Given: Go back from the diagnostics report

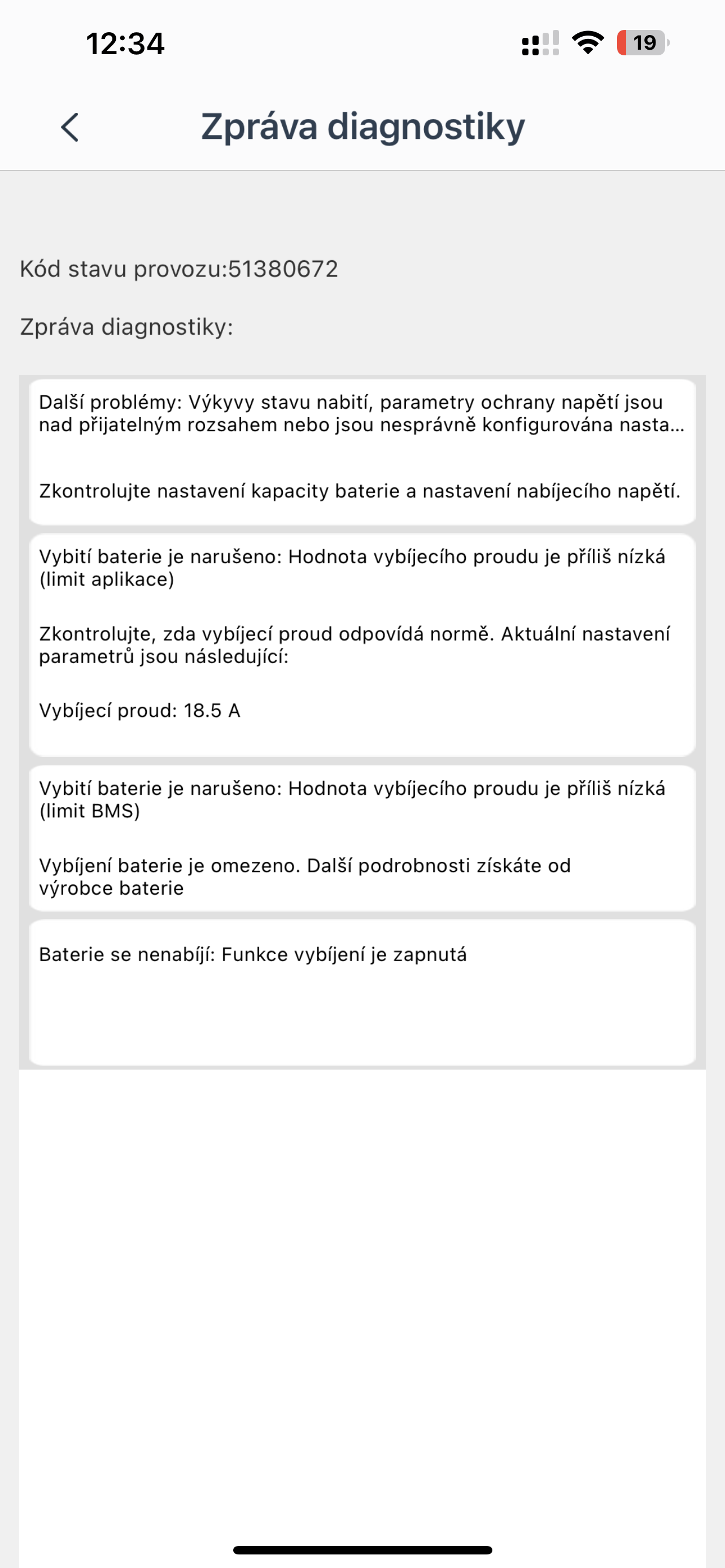Looking at the screenshot, I should coord(70,127).
